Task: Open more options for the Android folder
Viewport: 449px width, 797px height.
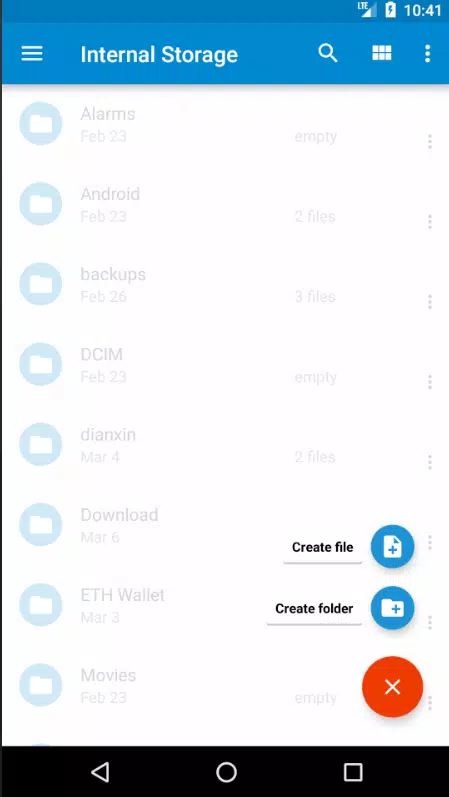Action: coord(430,222)
